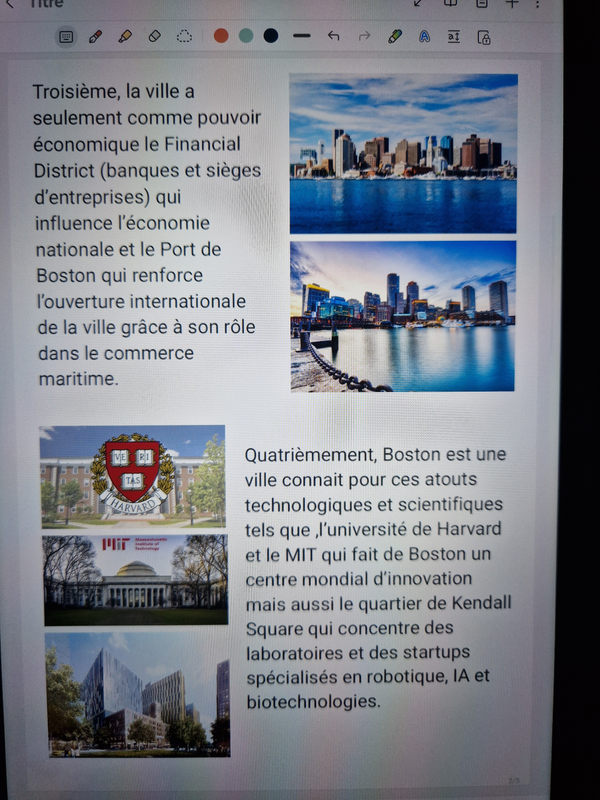Open the overflow menu at top right
This screenshot has width=600, height=800.
tap(539, 4)
